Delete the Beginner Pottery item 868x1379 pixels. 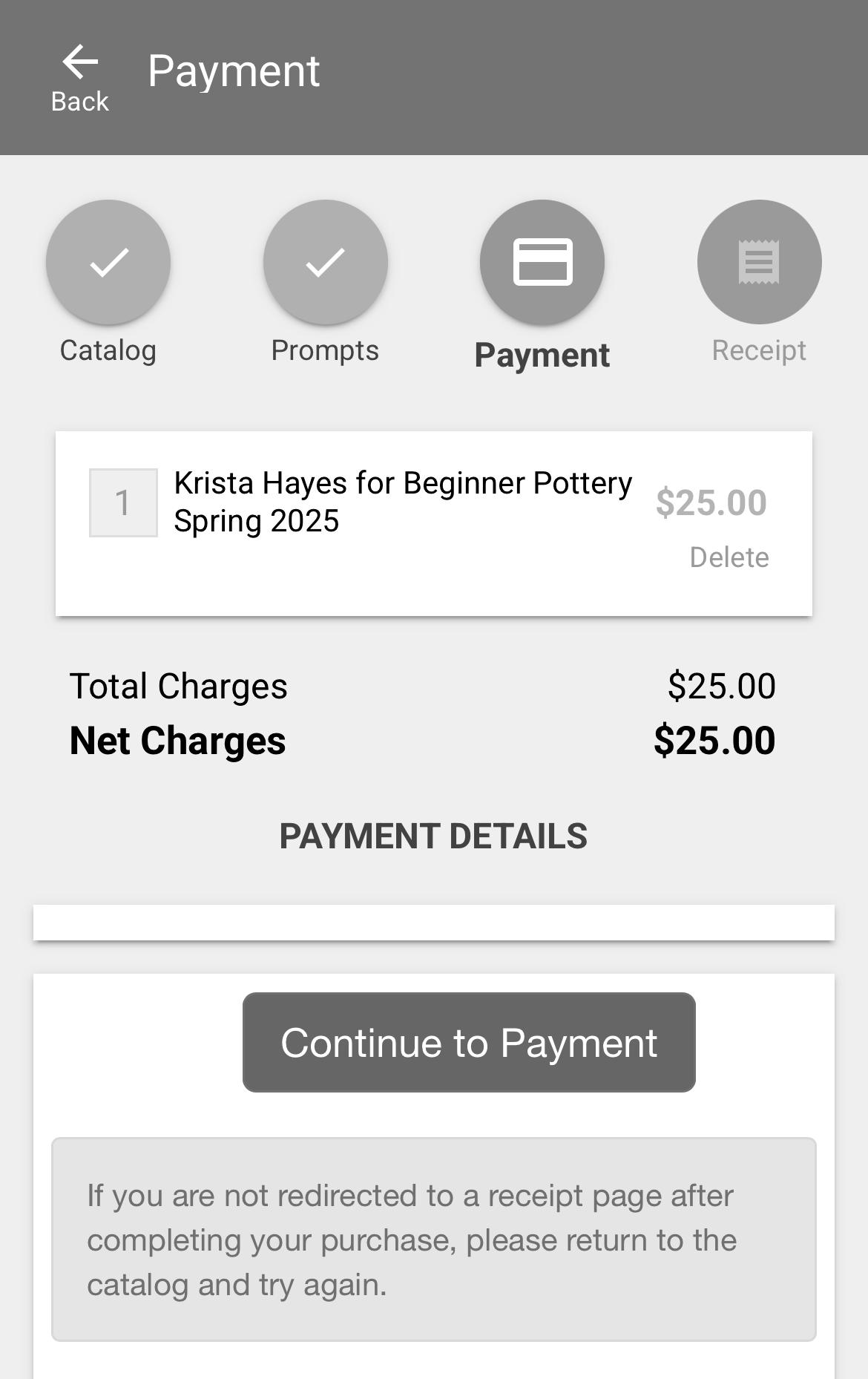tap(729, 557)
